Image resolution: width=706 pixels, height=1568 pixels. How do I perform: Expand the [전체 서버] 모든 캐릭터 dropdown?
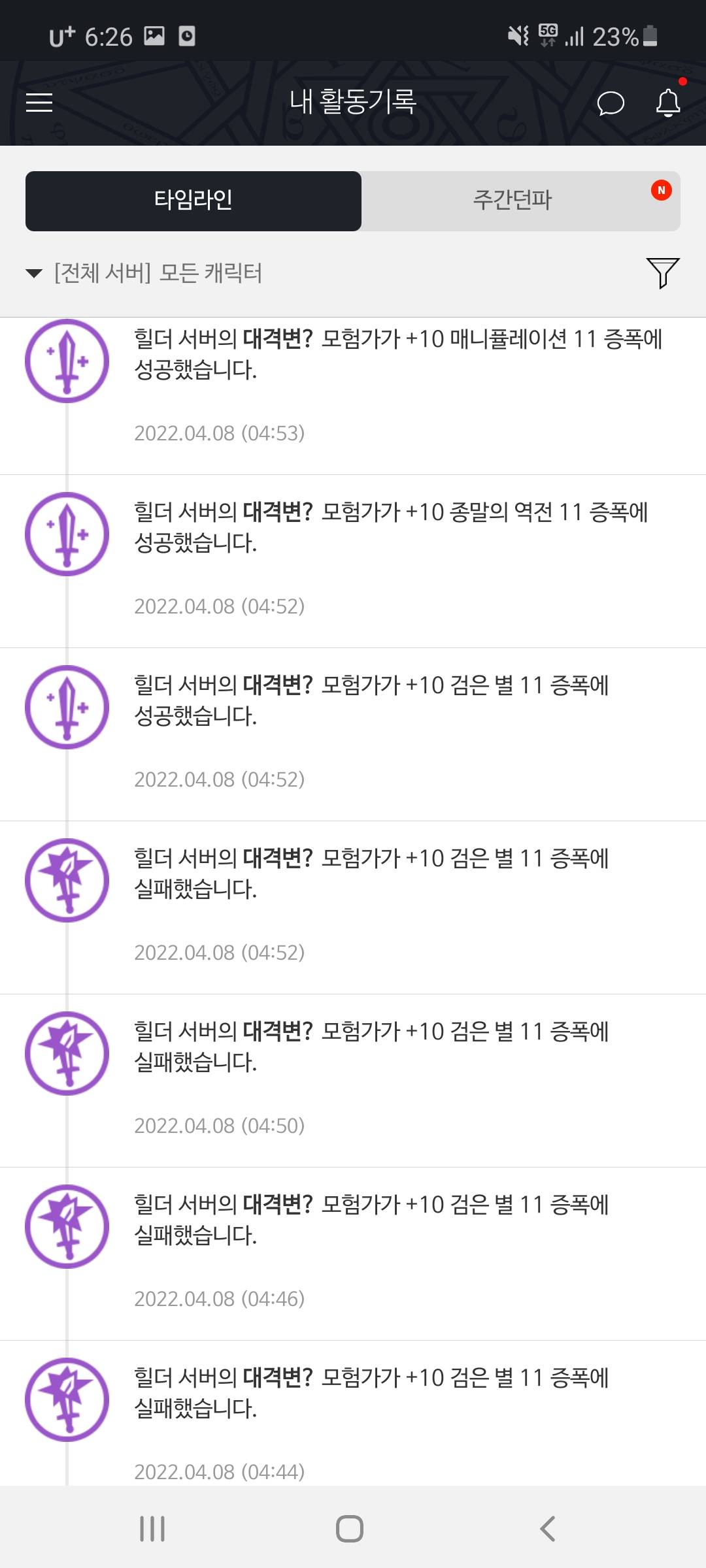(x=144, y=272)
